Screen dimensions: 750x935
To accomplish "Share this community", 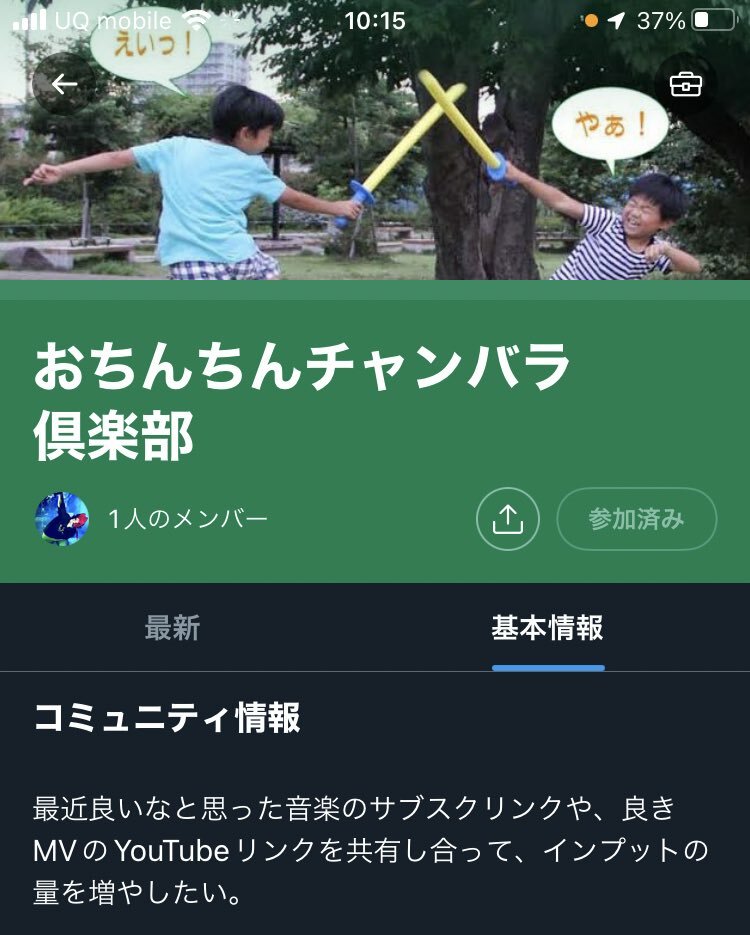I will [508, 519].
